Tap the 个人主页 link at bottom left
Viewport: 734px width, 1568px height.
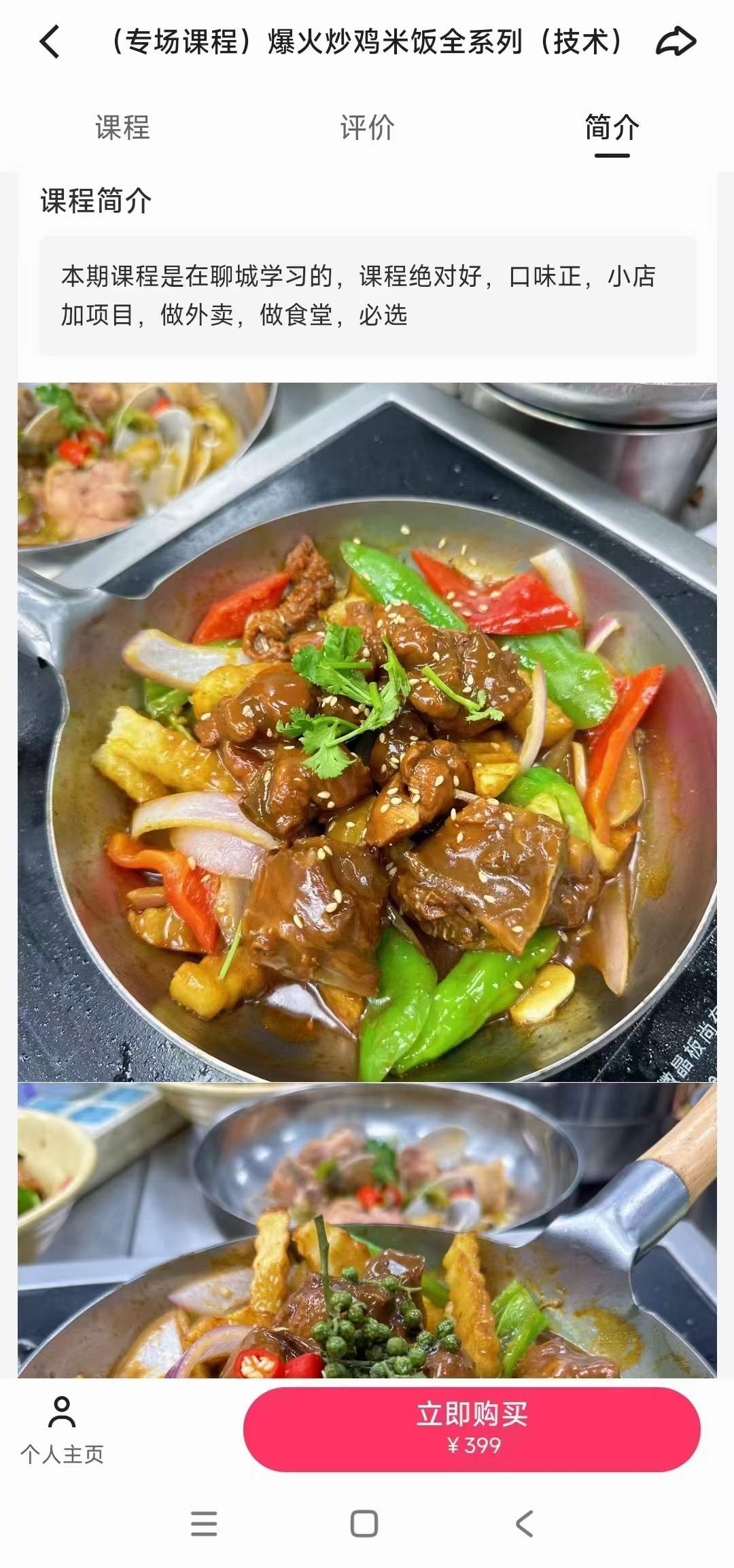click(x=63, y=1450)
